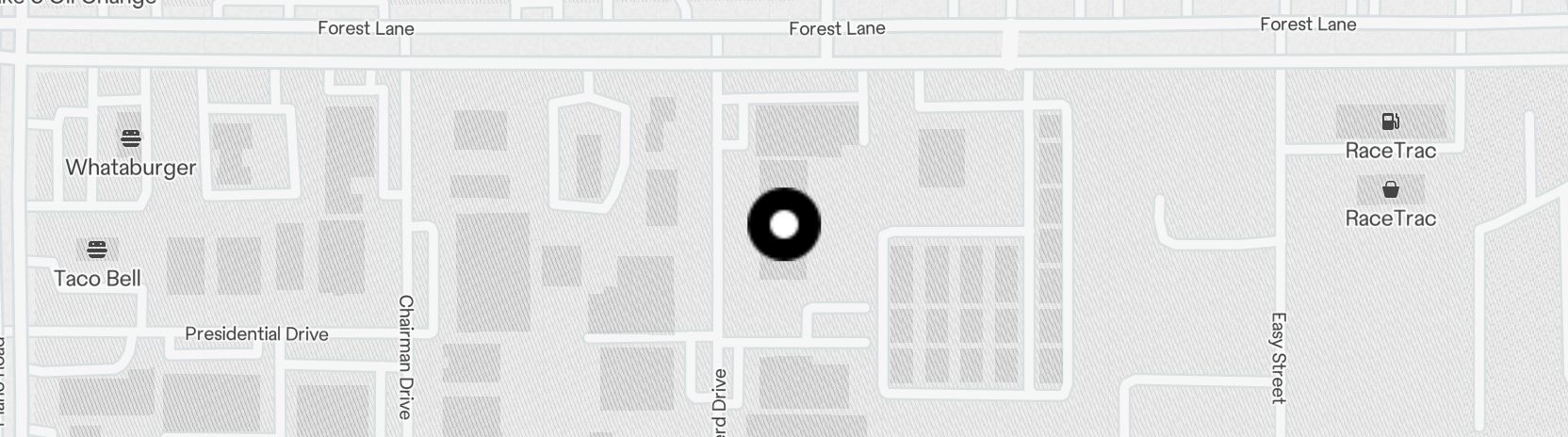Tap the black location pin
This screenshot has width=1568, height=437.
click(x=784, y=224)
